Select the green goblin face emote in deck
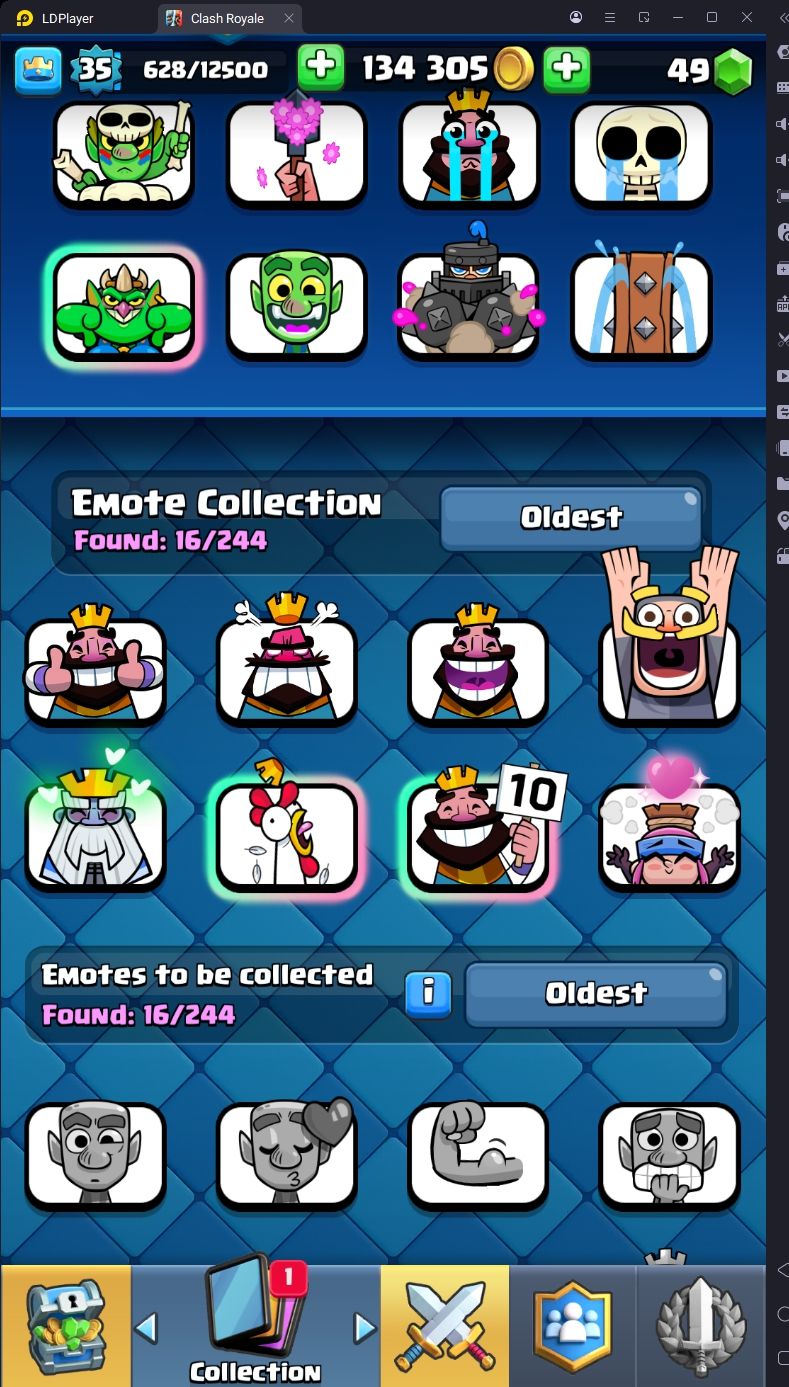789x1387 pixels. [x=297, y=306]
